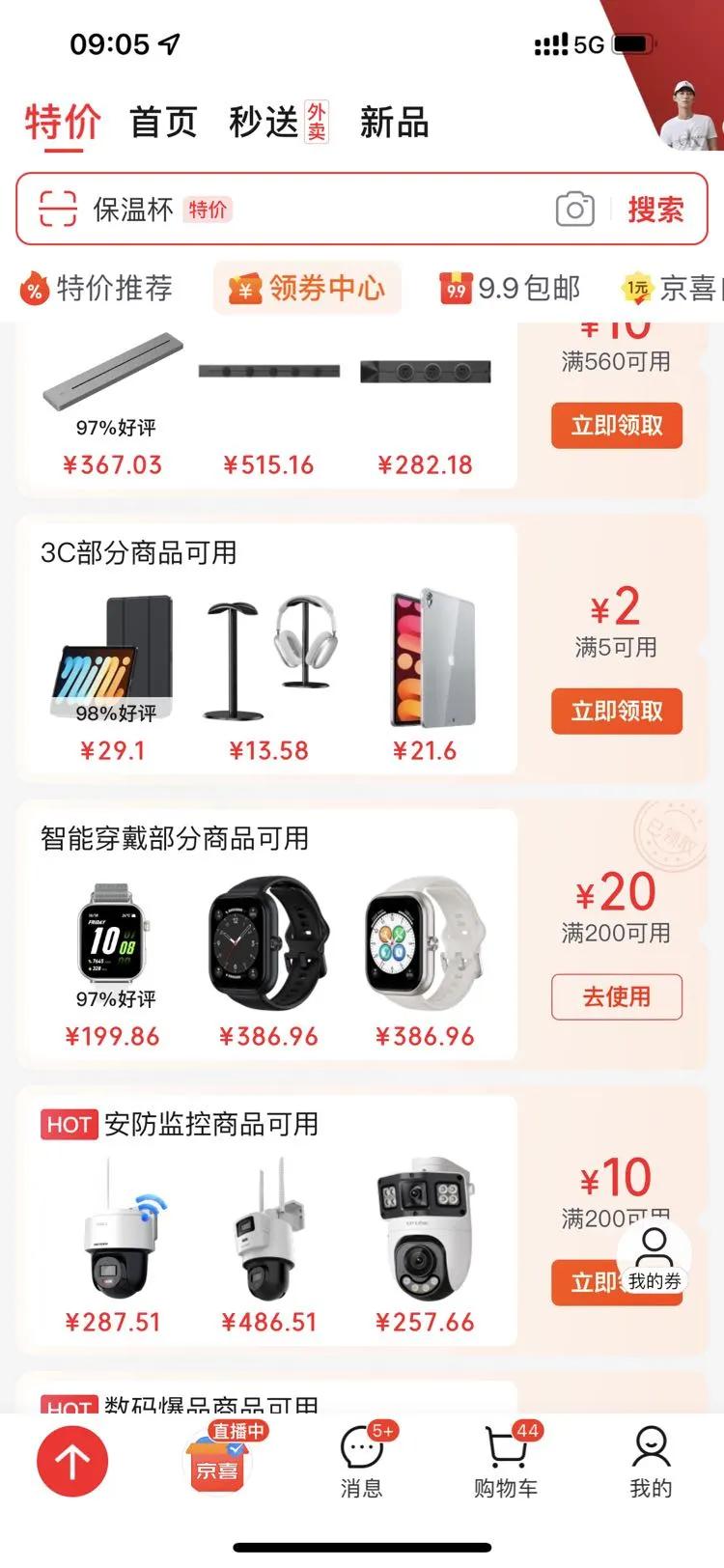Open the 9.9包邮 section
This screenshot has height=1568, width=724.
507,288
